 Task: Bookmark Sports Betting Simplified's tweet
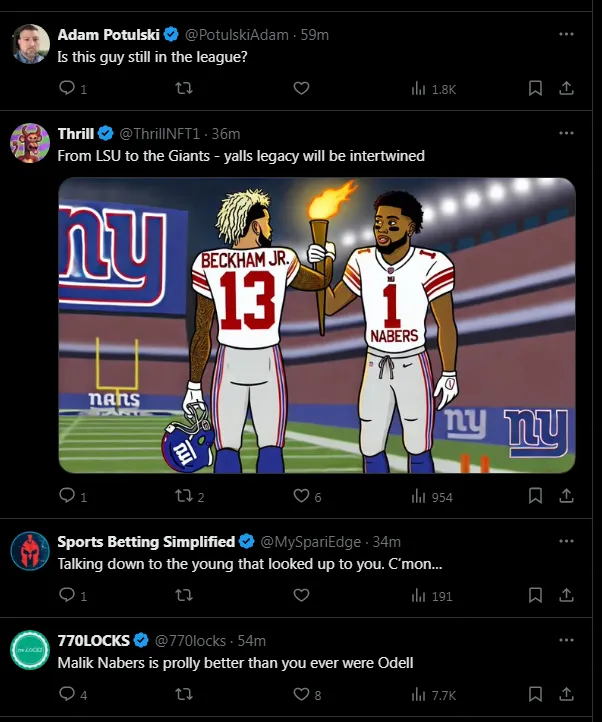point(535,595)
